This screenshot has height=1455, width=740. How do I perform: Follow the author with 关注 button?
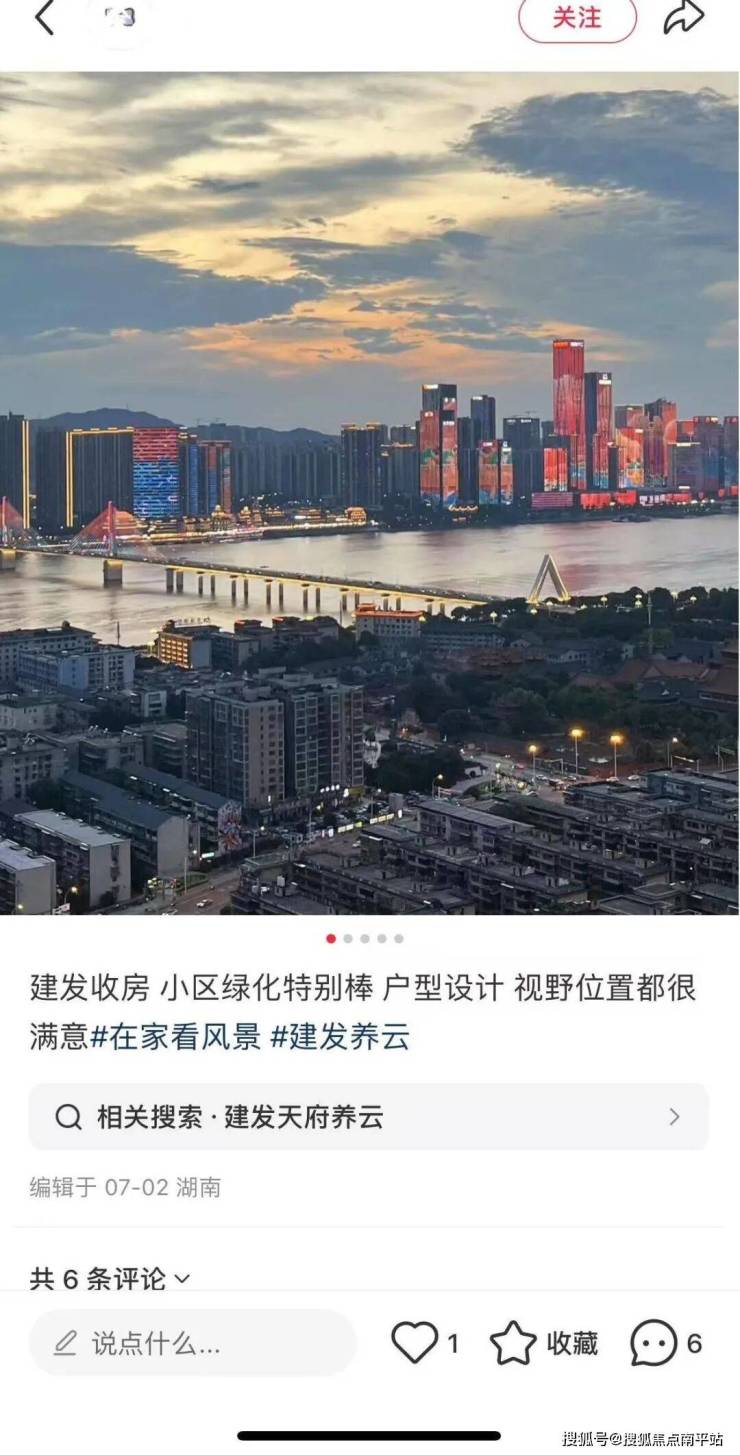(x=577, y=18)
